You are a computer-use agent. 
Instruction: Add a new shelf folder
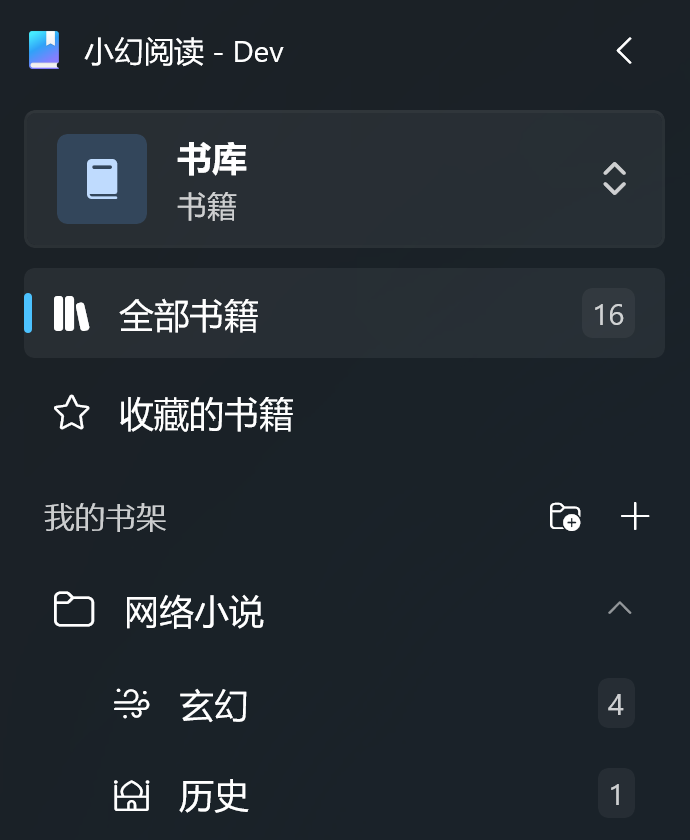(565, 517)
